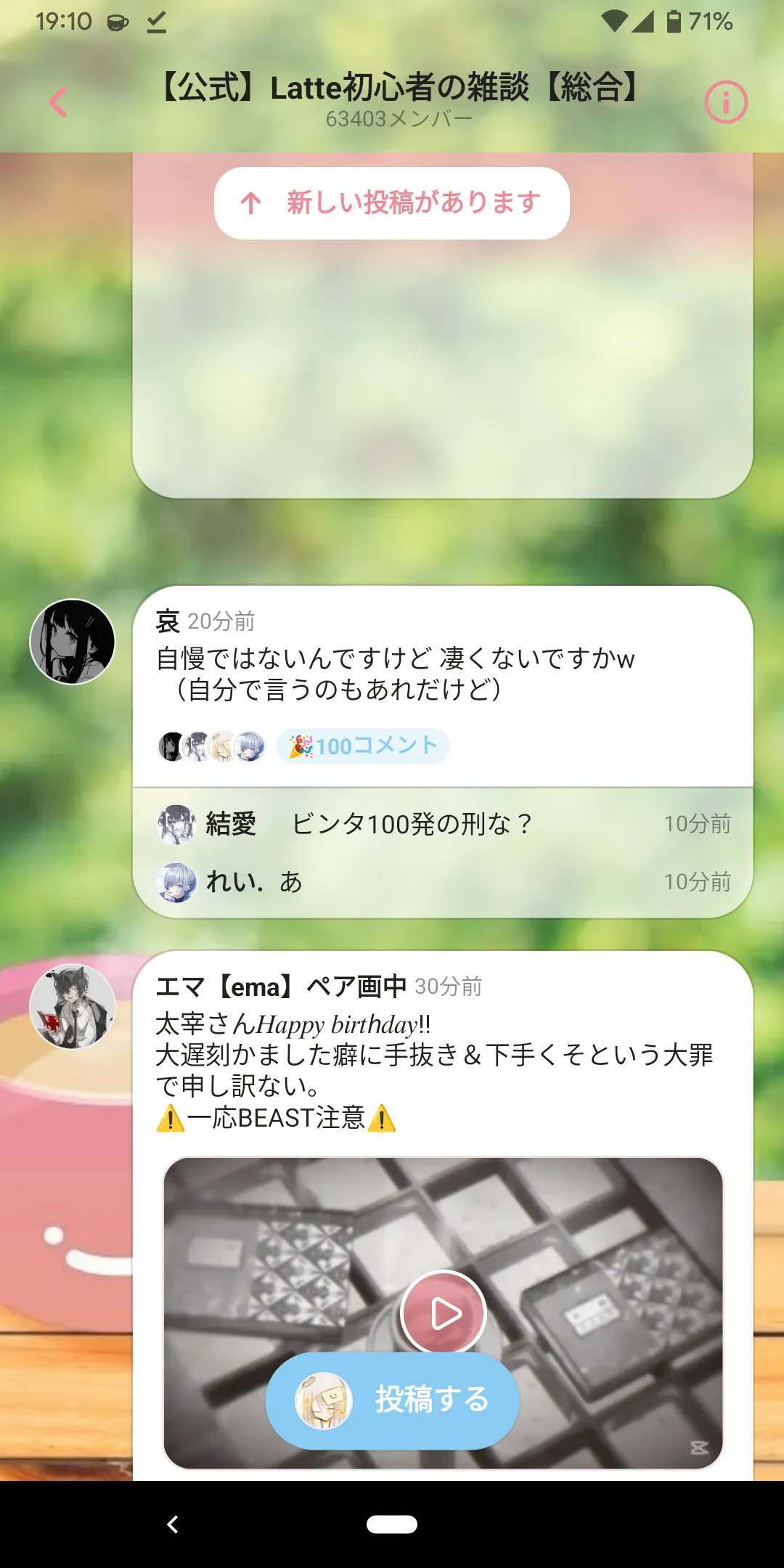This screenshot has width=784, height=1568.
Task: Open 哀's profile avatar
Action: click(x=73, y=642)
